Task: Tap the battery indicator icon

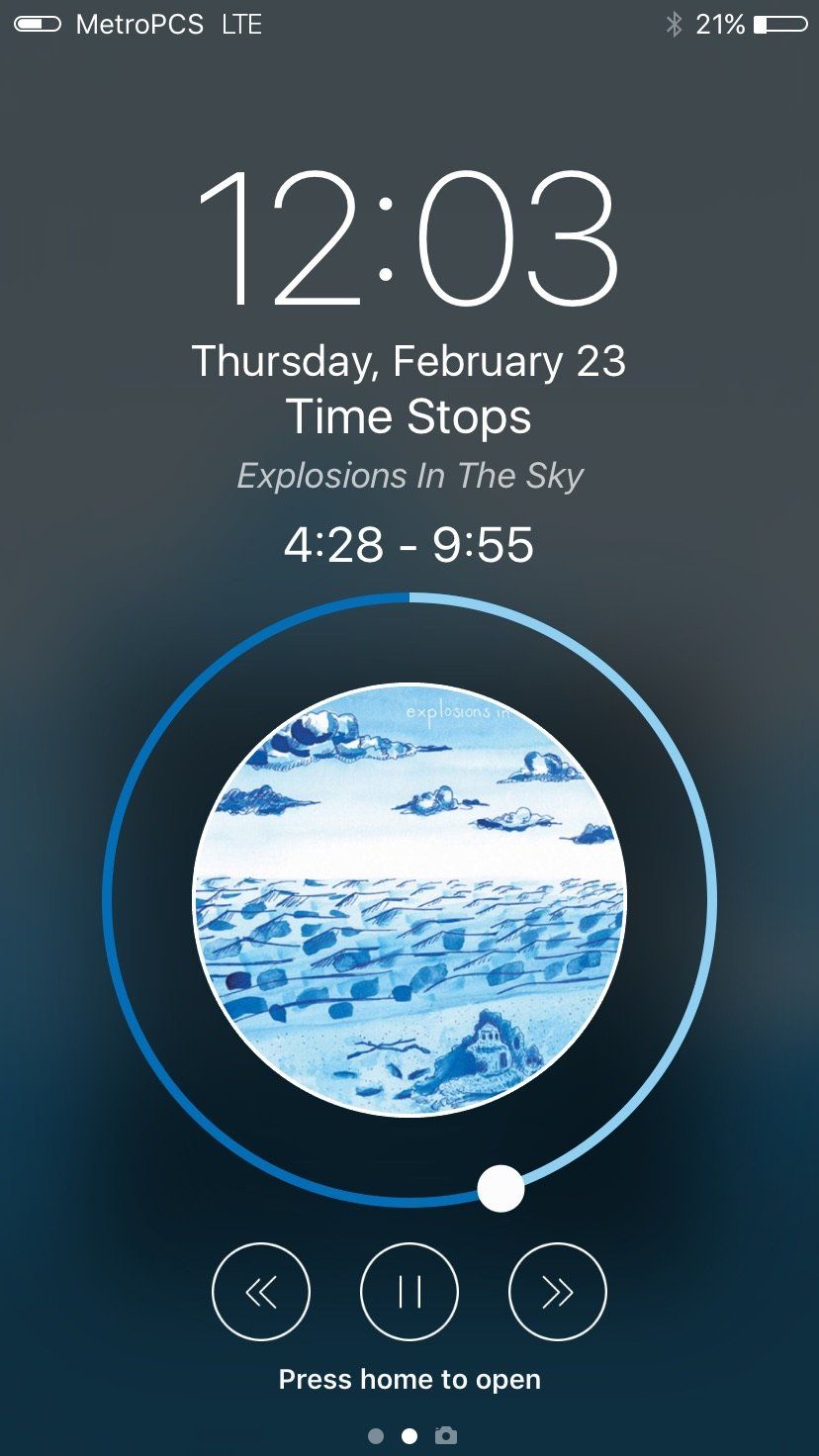Action: pos(780,25)
